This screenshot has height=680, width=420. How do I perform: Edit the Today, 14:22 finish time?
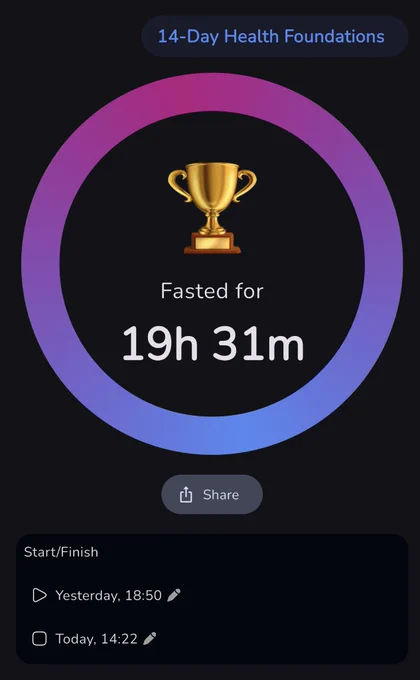(x=150, y=638)
